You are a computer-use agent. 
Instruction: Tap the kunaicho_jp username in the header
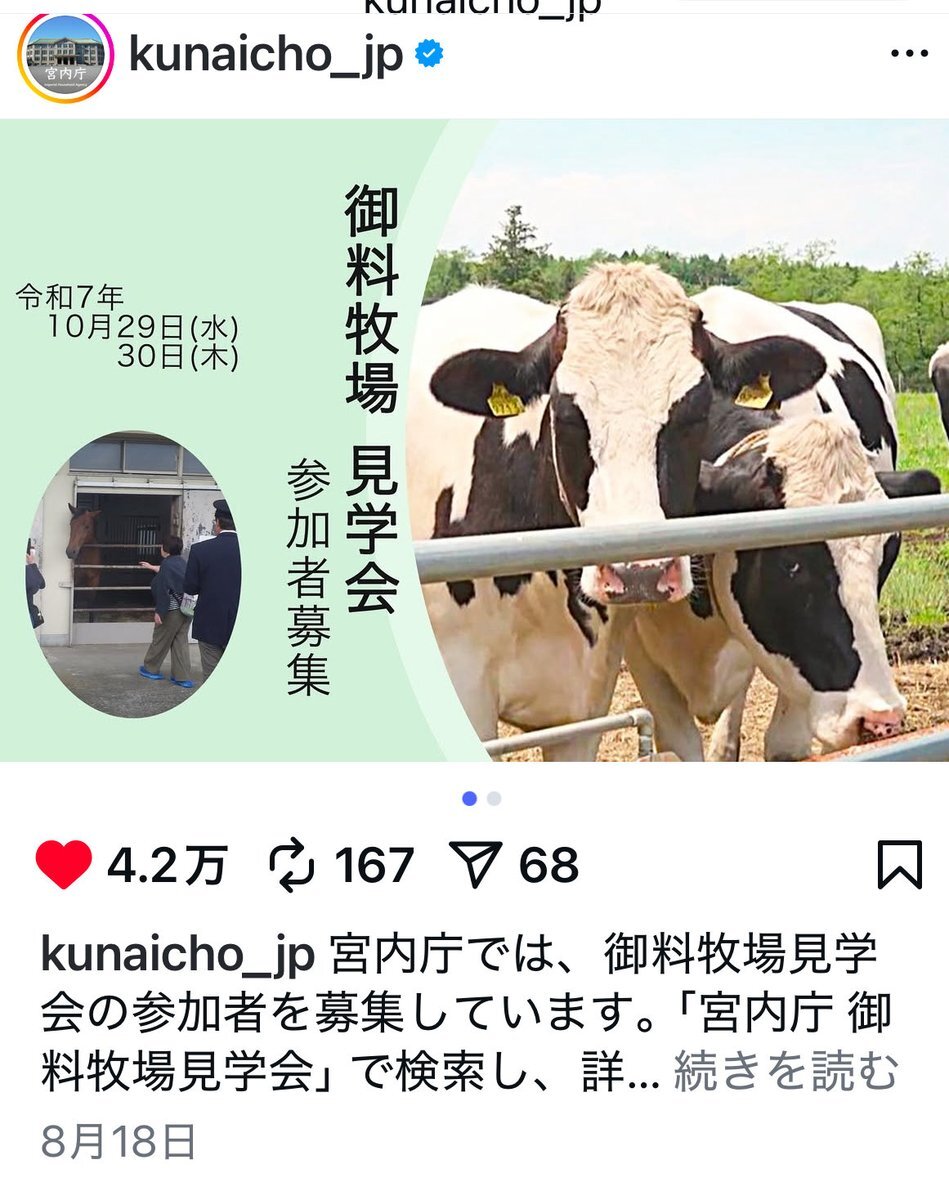(265, 56)
